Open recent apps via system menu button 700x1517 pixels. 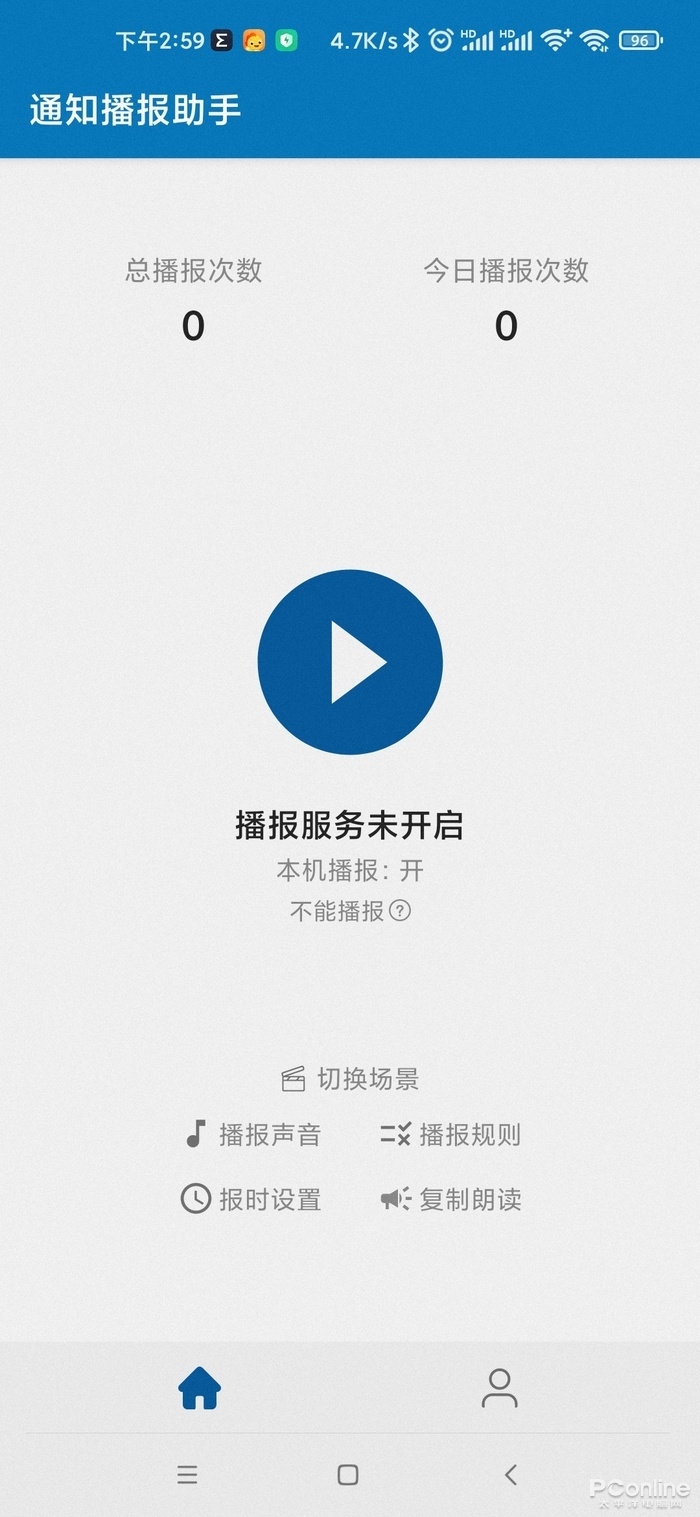tap(187, 1474)
